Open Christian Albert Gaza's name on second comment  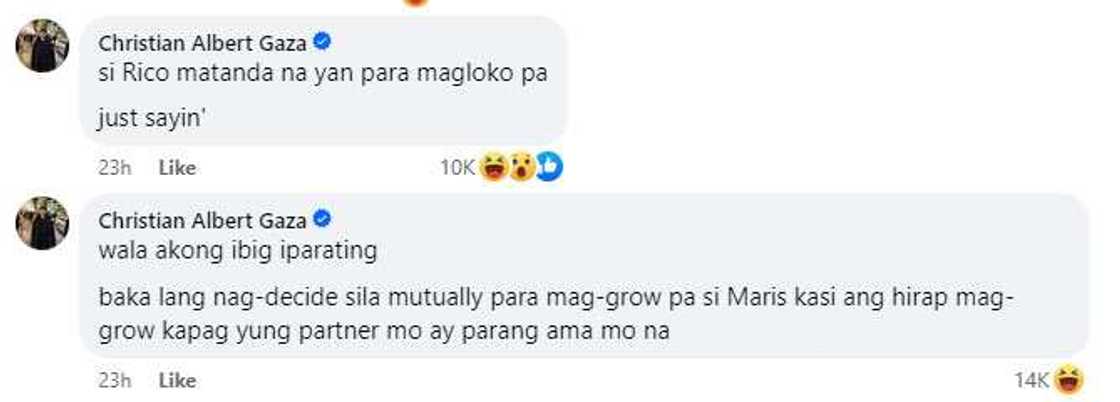click(x=202, y=220)
